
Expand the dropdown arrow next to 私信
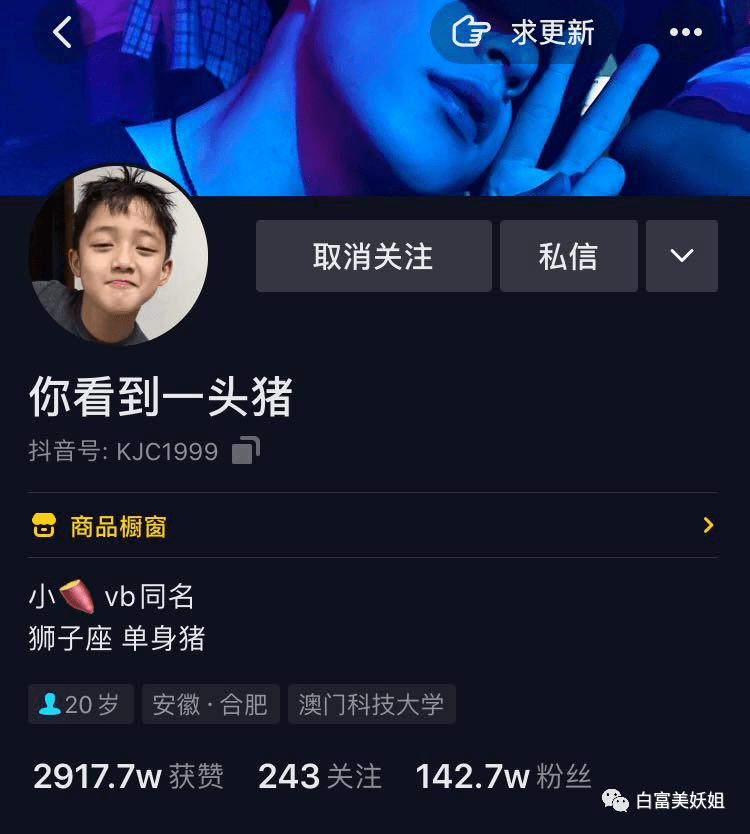point(682,257)
